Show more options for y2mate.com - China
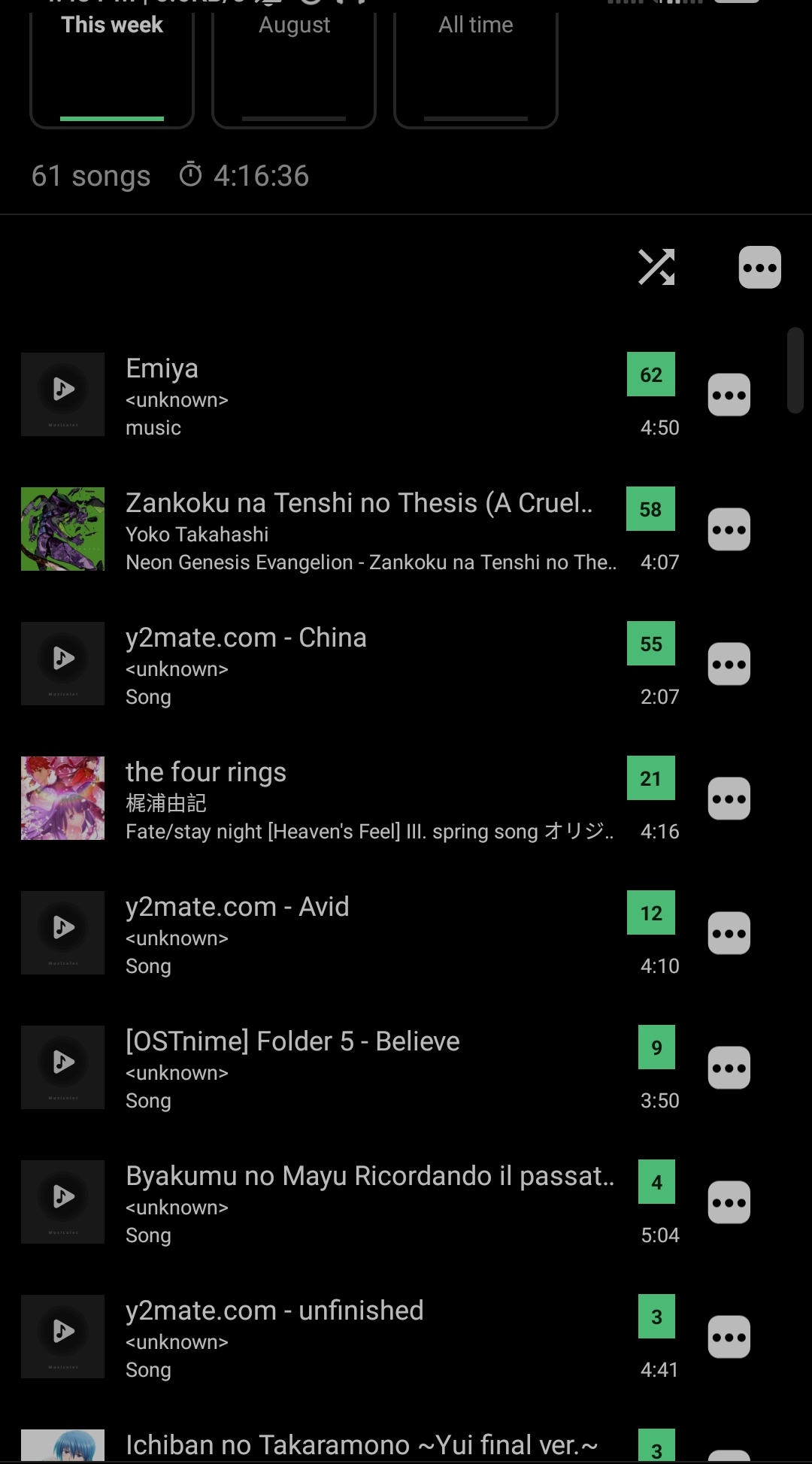This screenshot has height=1464, width=812. pos(729,665)
